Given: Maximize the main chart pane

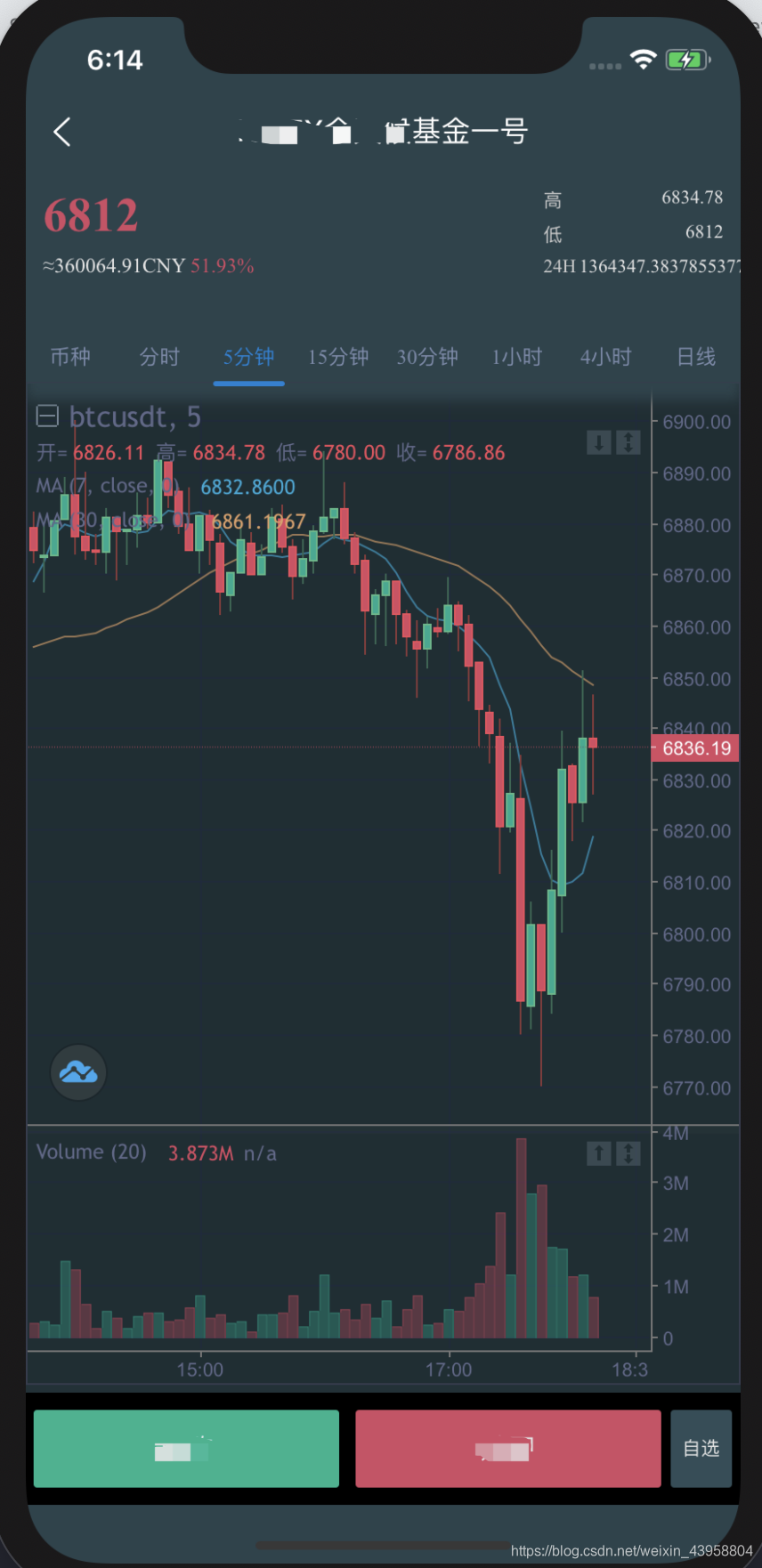Looking at the screenshot, I should pyautogui.click(x=628, y=442).
